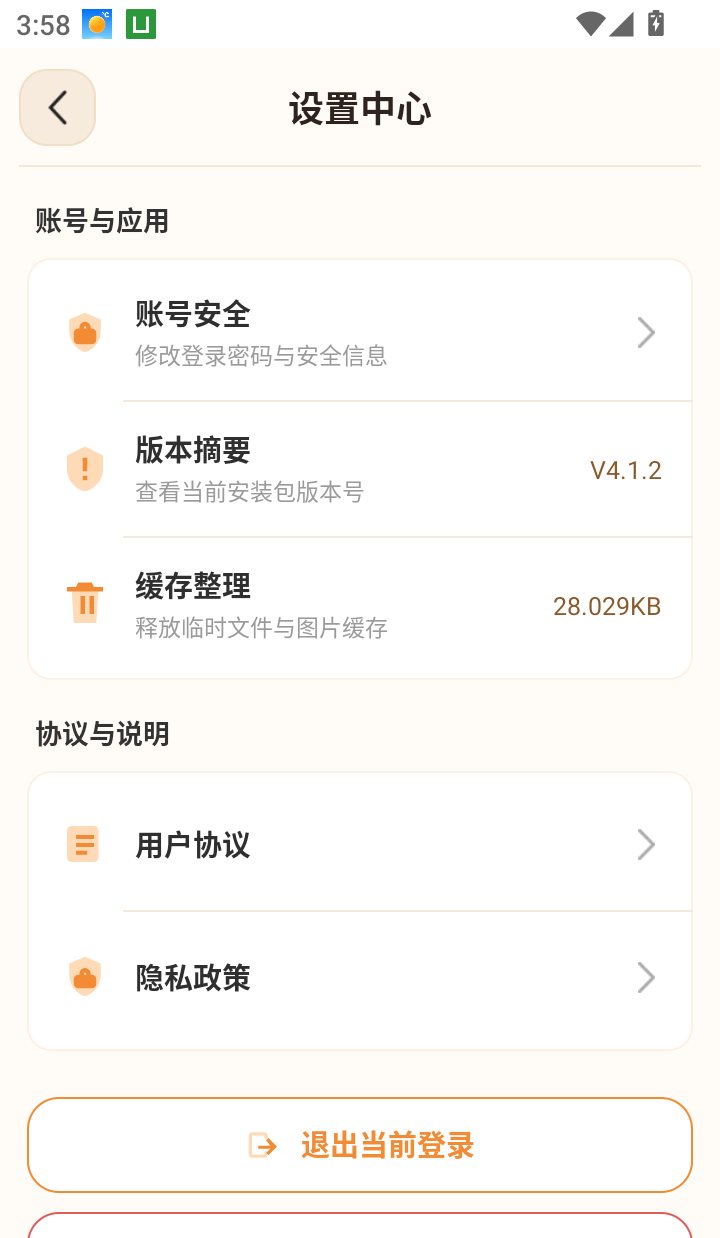Select the 账号安全 list entry
The width and height of the screenshot is (720, 1238).
(360, 331)
